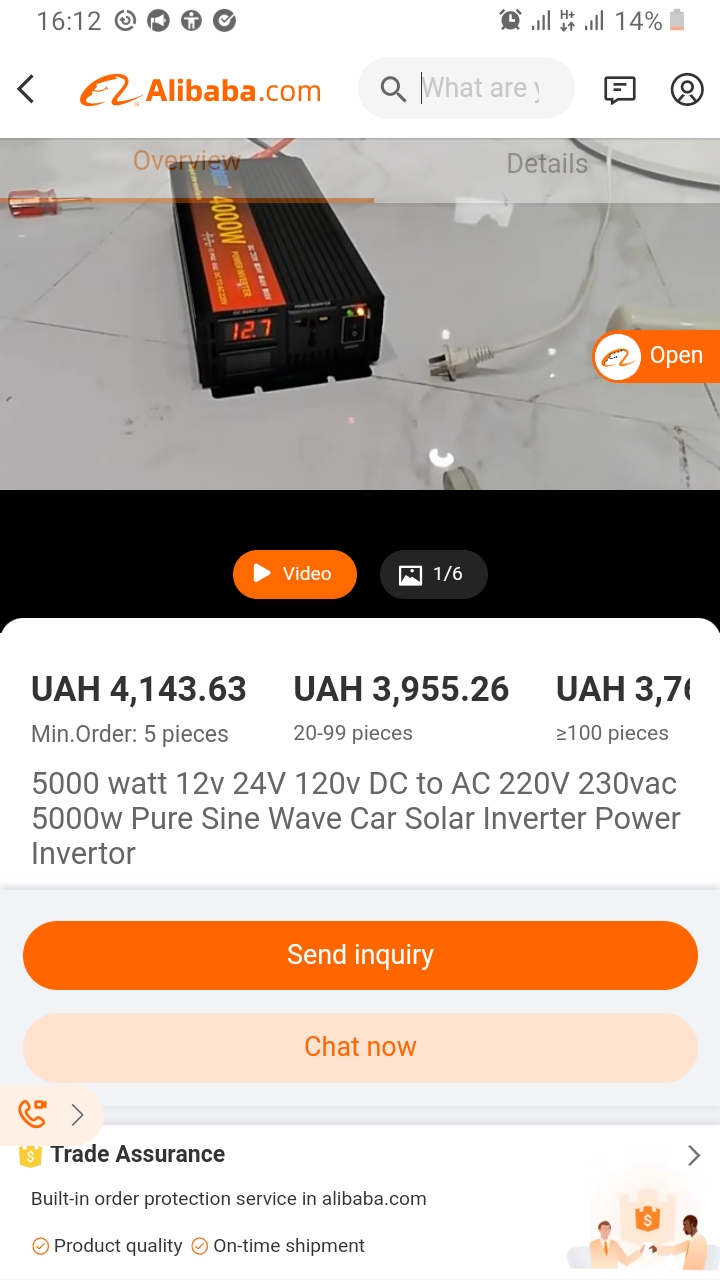The image size is (720, 1280).
Task: View the 1/6 product photos
Action: tap(433, 574)
